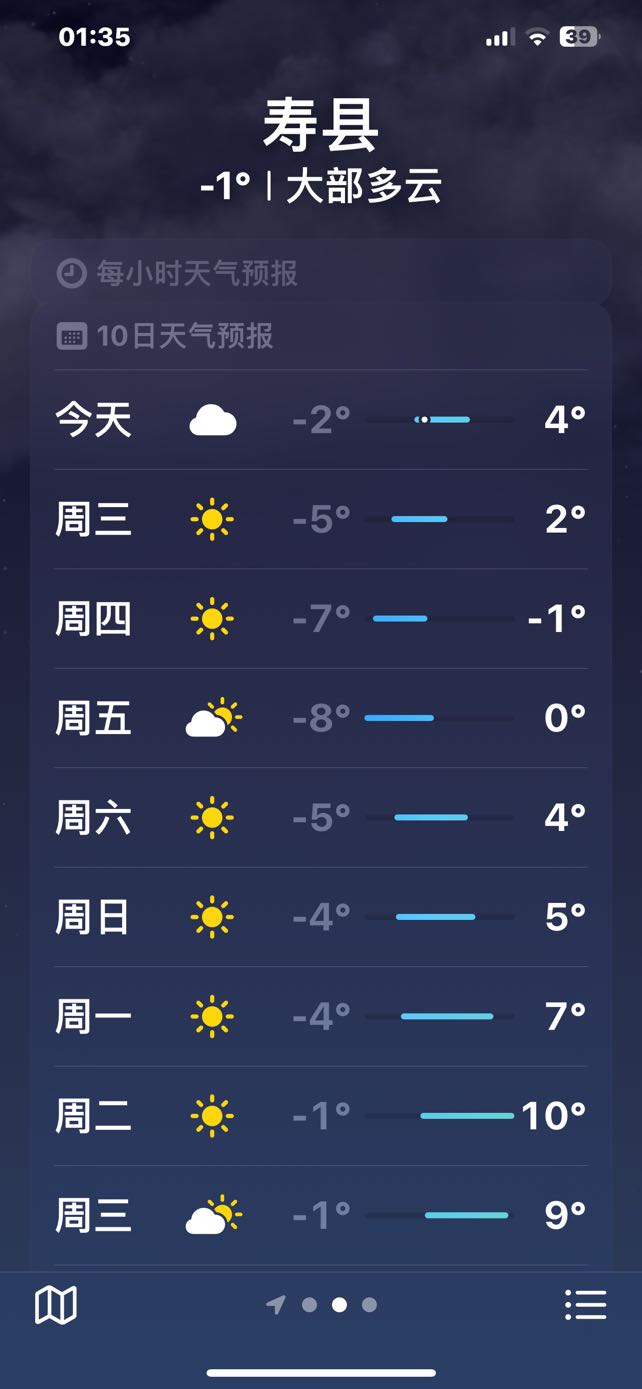
Task: Open 周六 daily forecast
Action: (x=320, y=818)
